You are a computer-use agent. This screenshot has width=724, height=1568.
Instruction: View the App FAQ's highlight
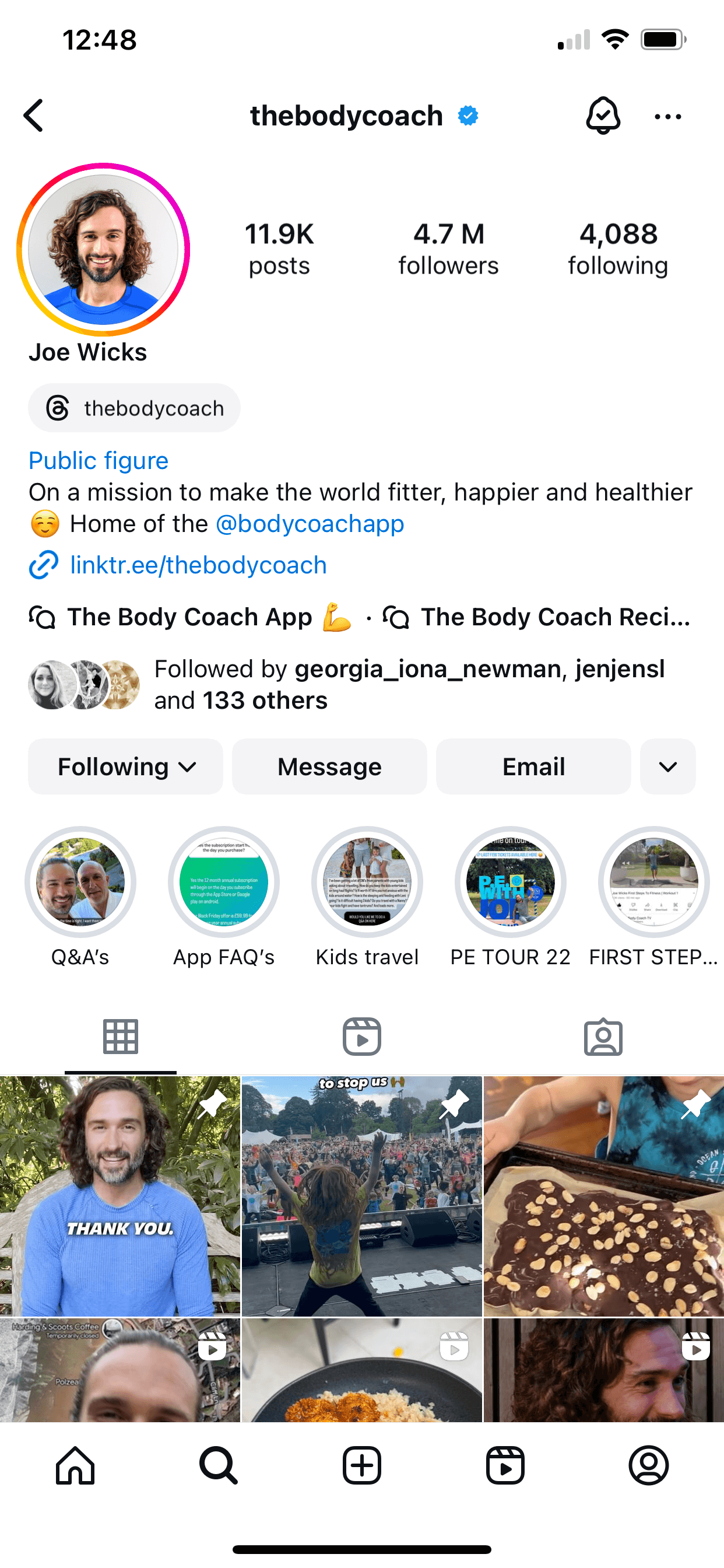224,882
